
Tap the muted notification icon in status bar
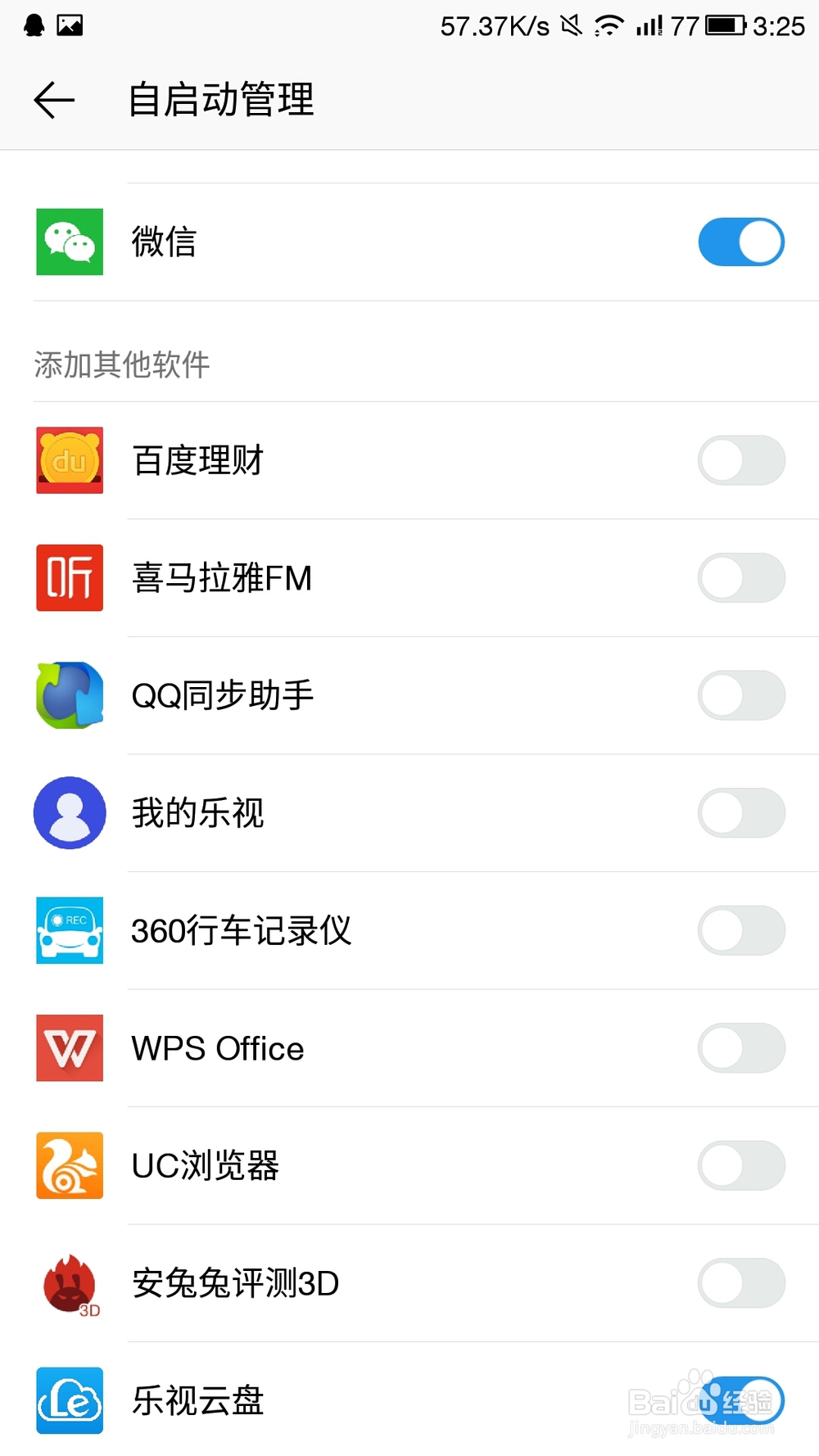pos(568,25)
